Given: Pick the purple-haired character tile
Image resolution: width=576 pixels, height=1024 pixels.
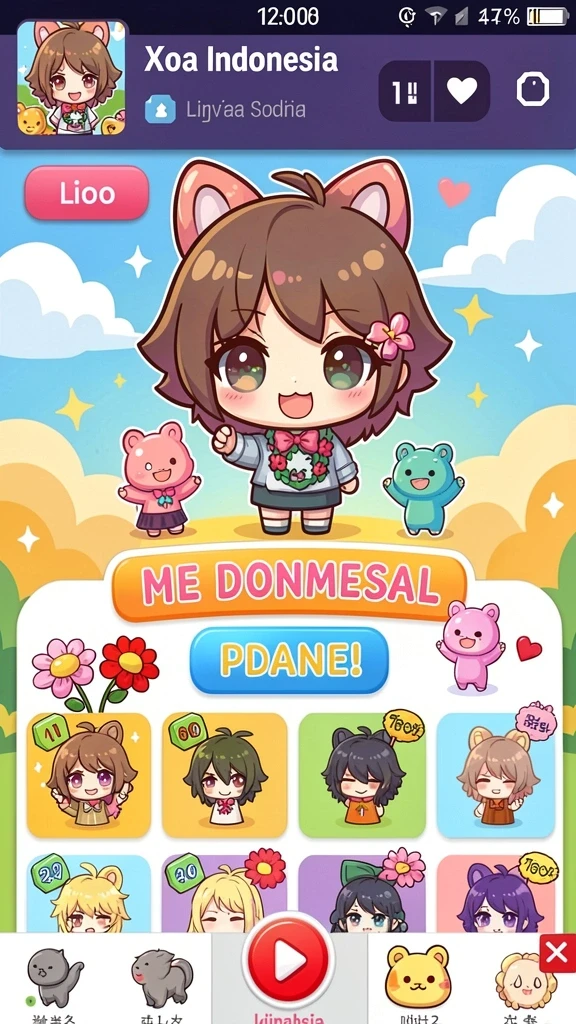Looking at the screenshot, I should pos(496,893).
